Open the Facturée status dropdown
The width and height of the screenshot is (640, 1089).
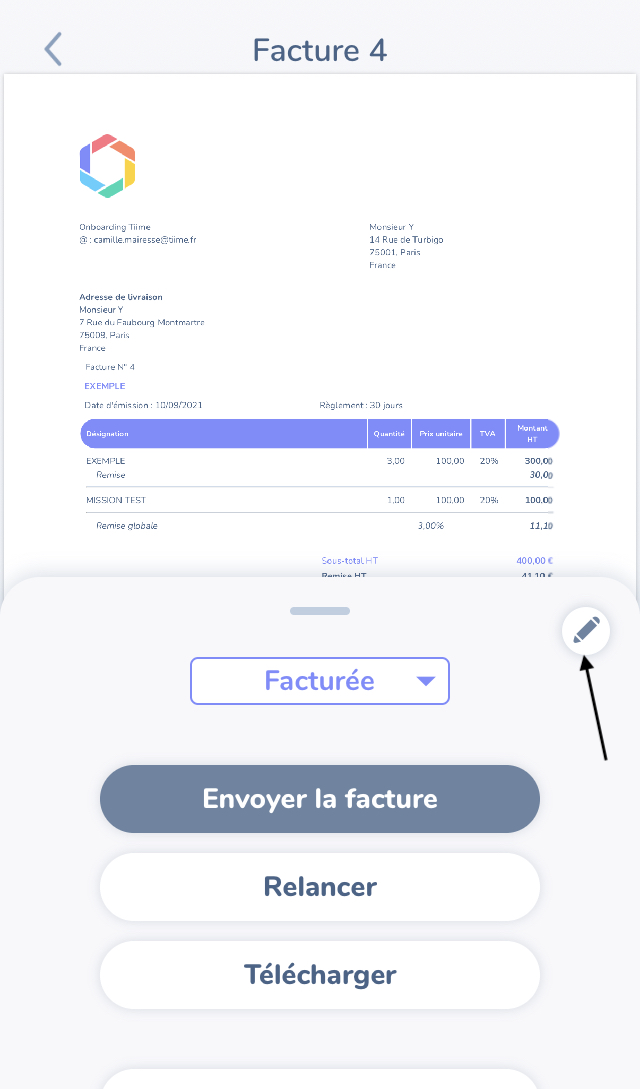coord(320,681)
